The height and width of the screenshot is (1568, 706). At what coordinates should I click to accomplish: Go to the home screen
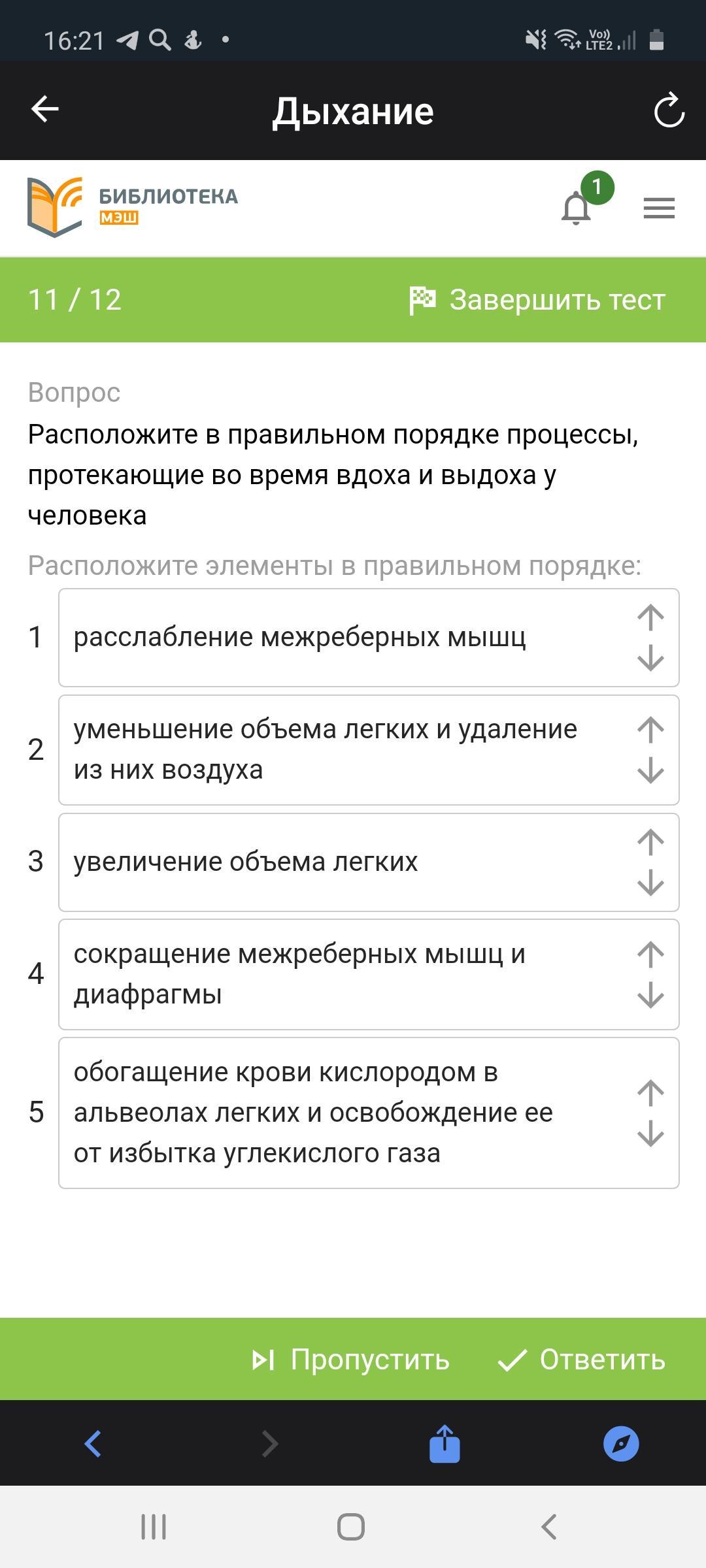pyautogui.click(x=351, y=1527)
